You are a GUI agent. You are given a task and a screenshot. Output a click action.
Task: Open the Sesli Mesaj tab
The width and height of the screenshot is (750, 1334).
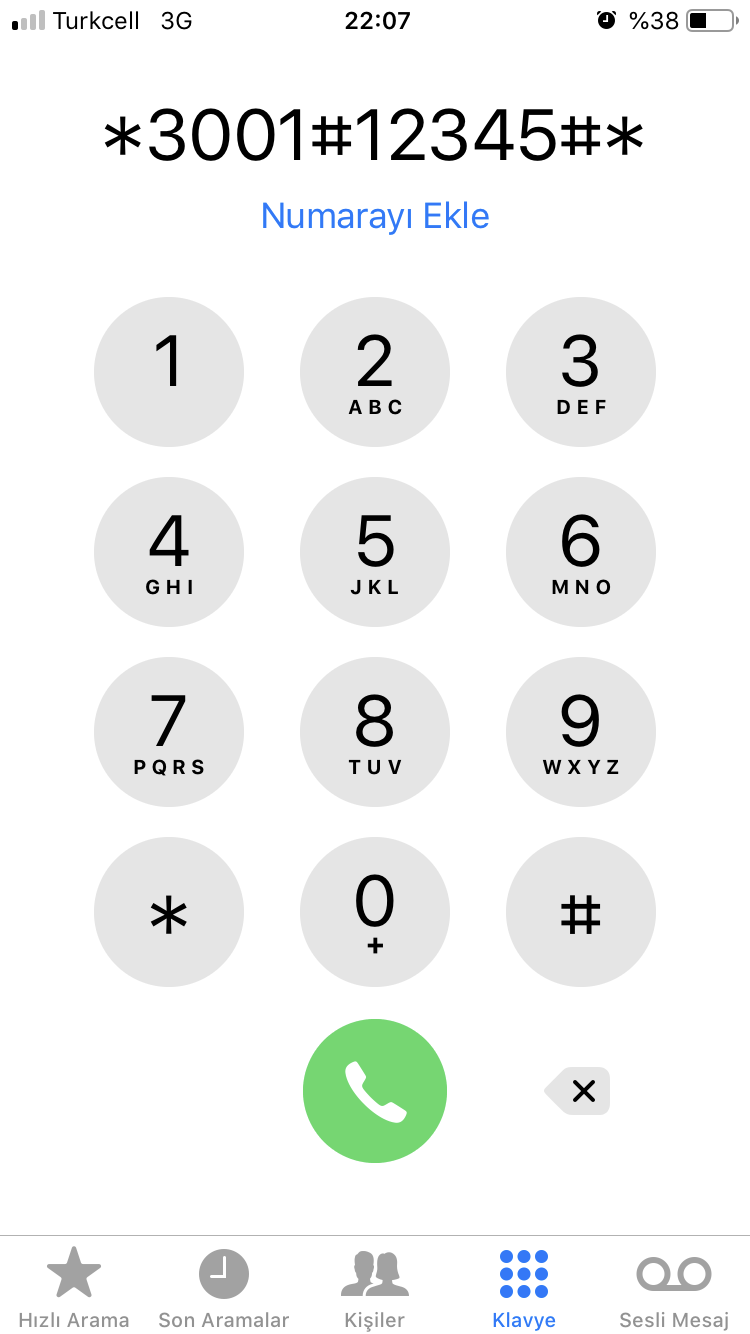[674, 1287]
